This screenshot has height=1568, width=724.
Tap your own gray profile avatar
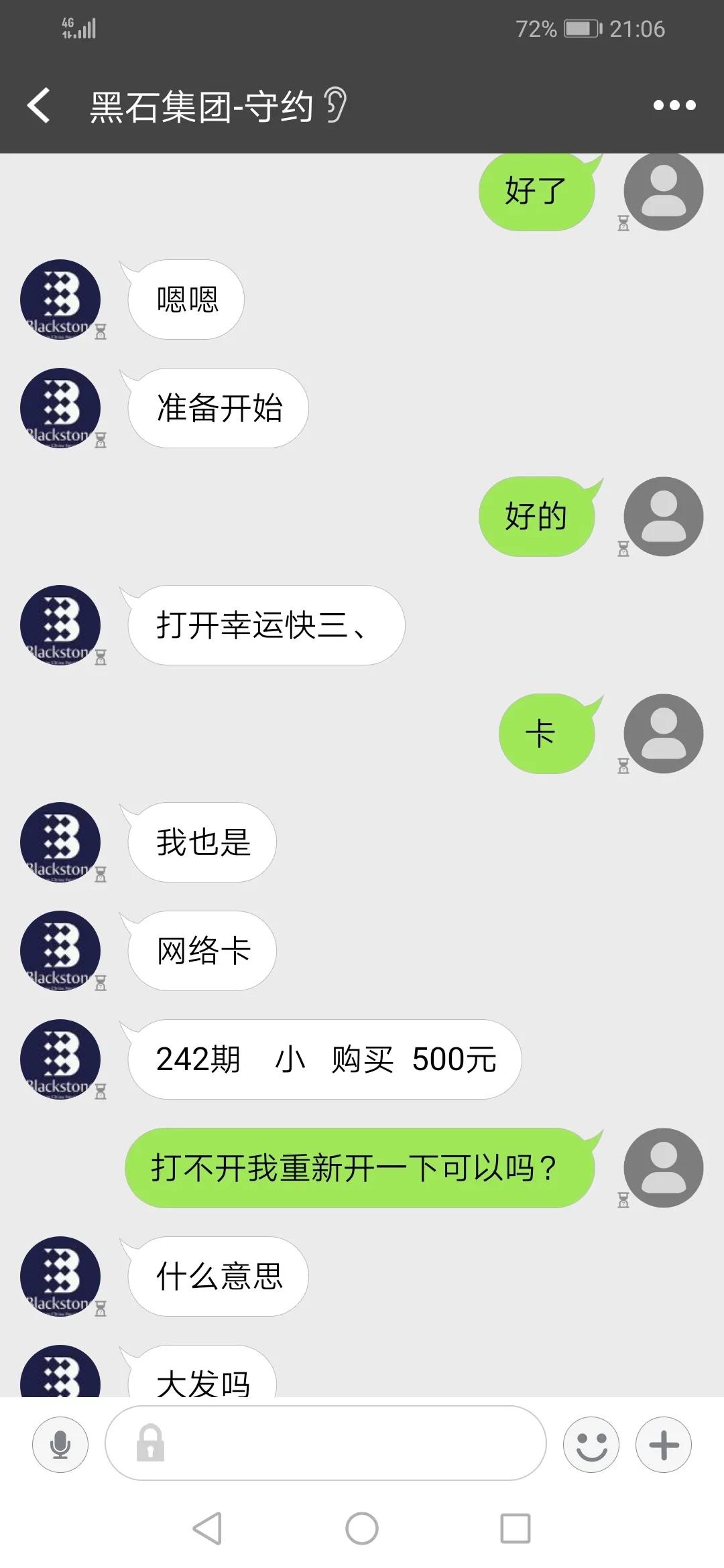coord(663,191)
